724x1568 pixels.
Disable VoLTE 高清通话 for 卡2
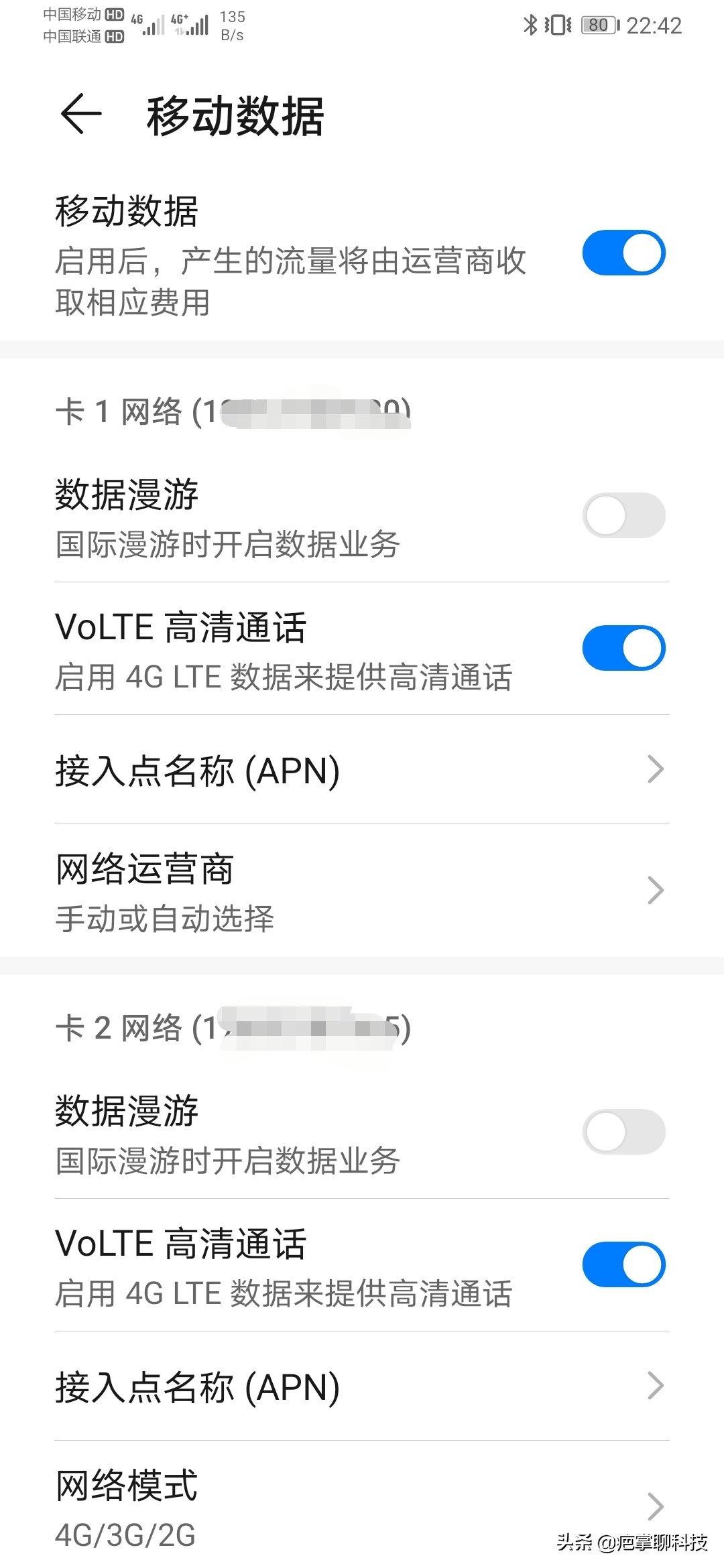coord(622,1264)
